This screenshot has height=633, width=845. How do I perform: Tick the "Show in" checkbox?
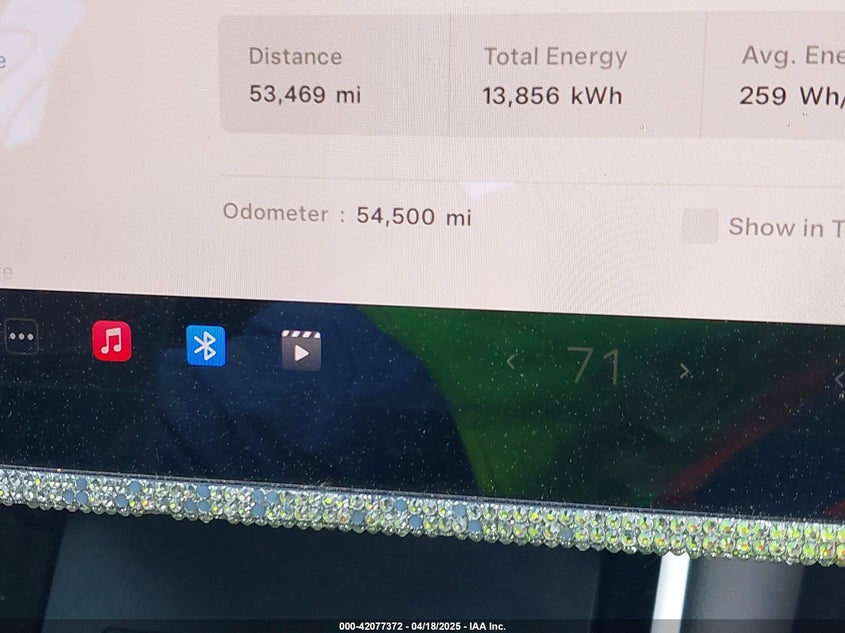tap(699, 226)
